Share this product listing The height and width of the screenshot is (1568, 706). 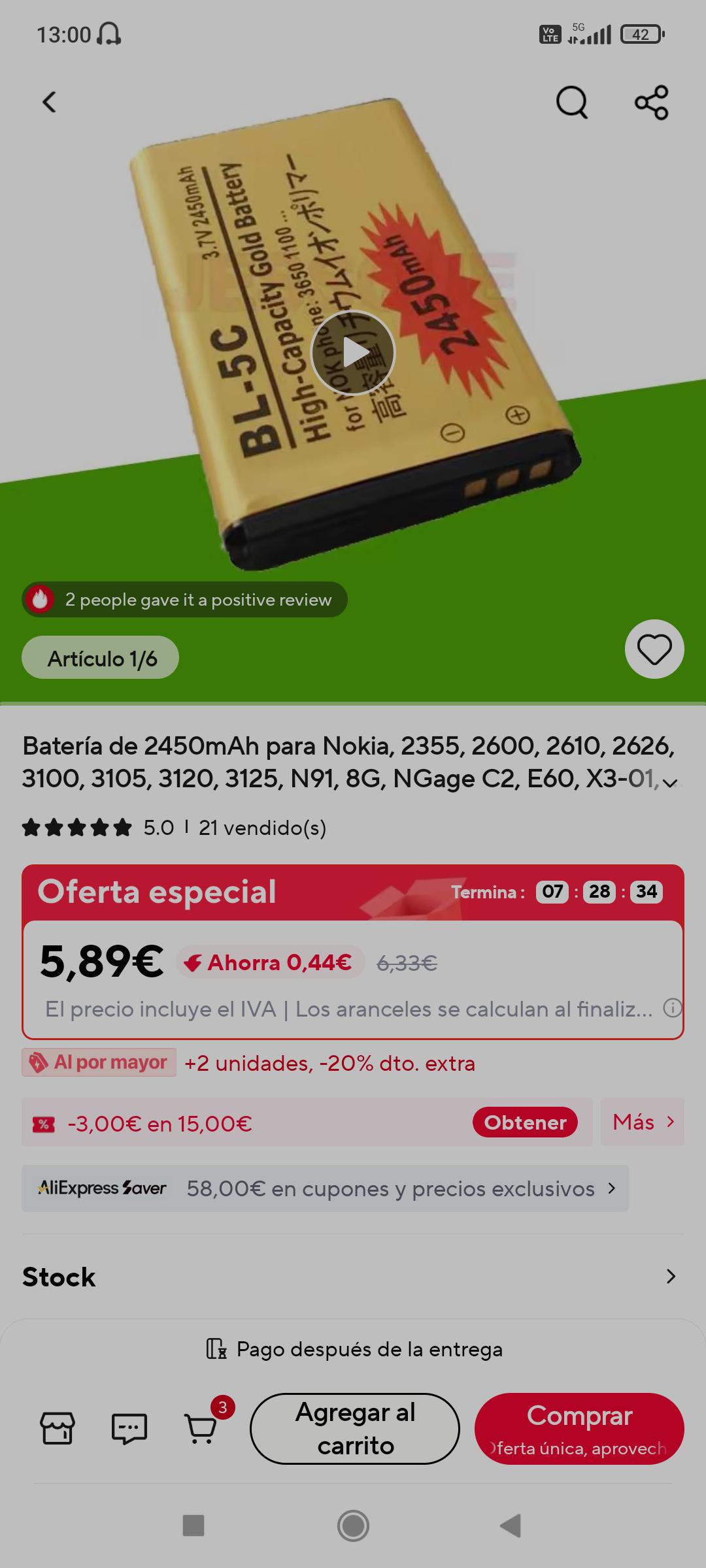(652, 103)
